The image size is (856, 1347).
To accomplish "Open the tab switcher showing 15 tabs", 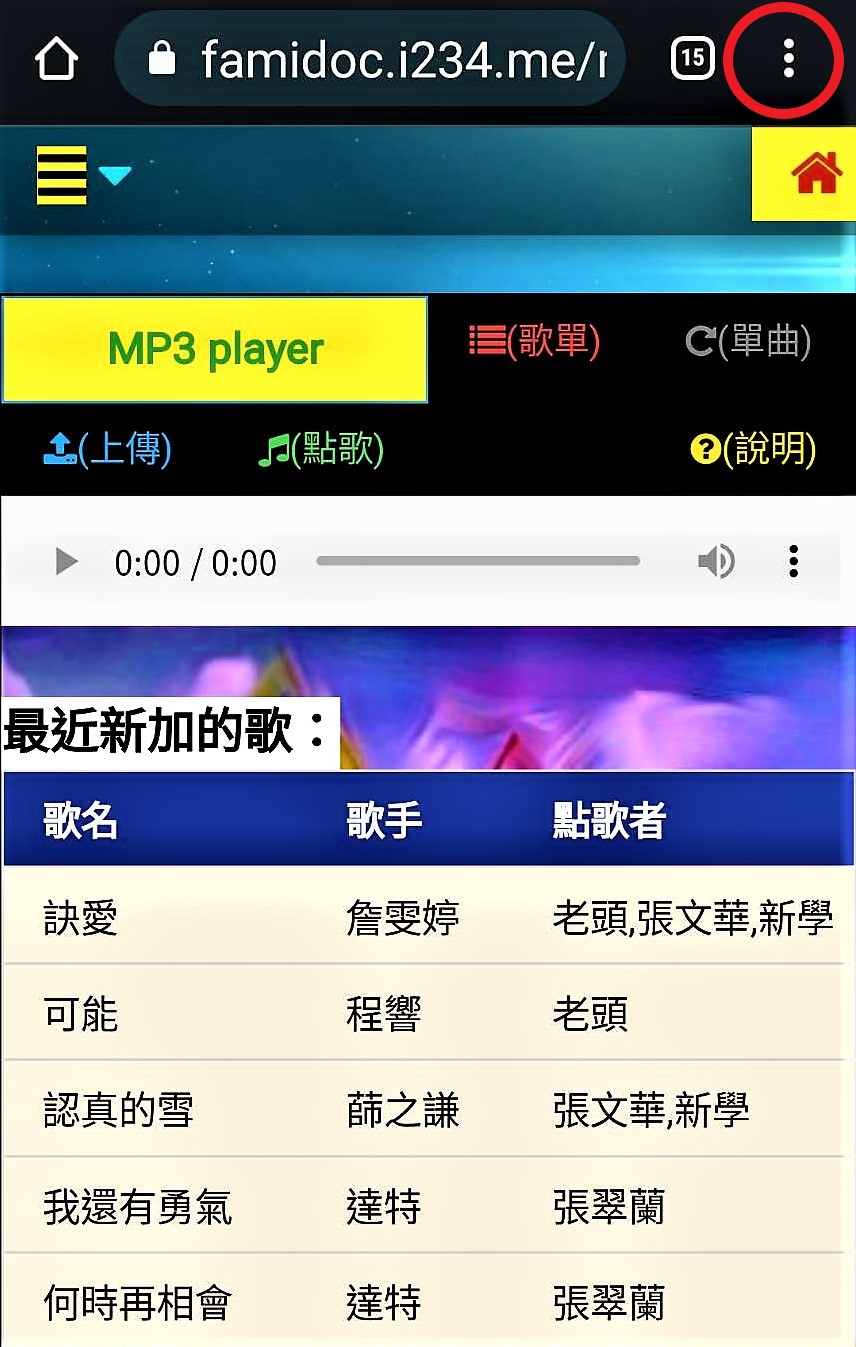I will [692, 59].
